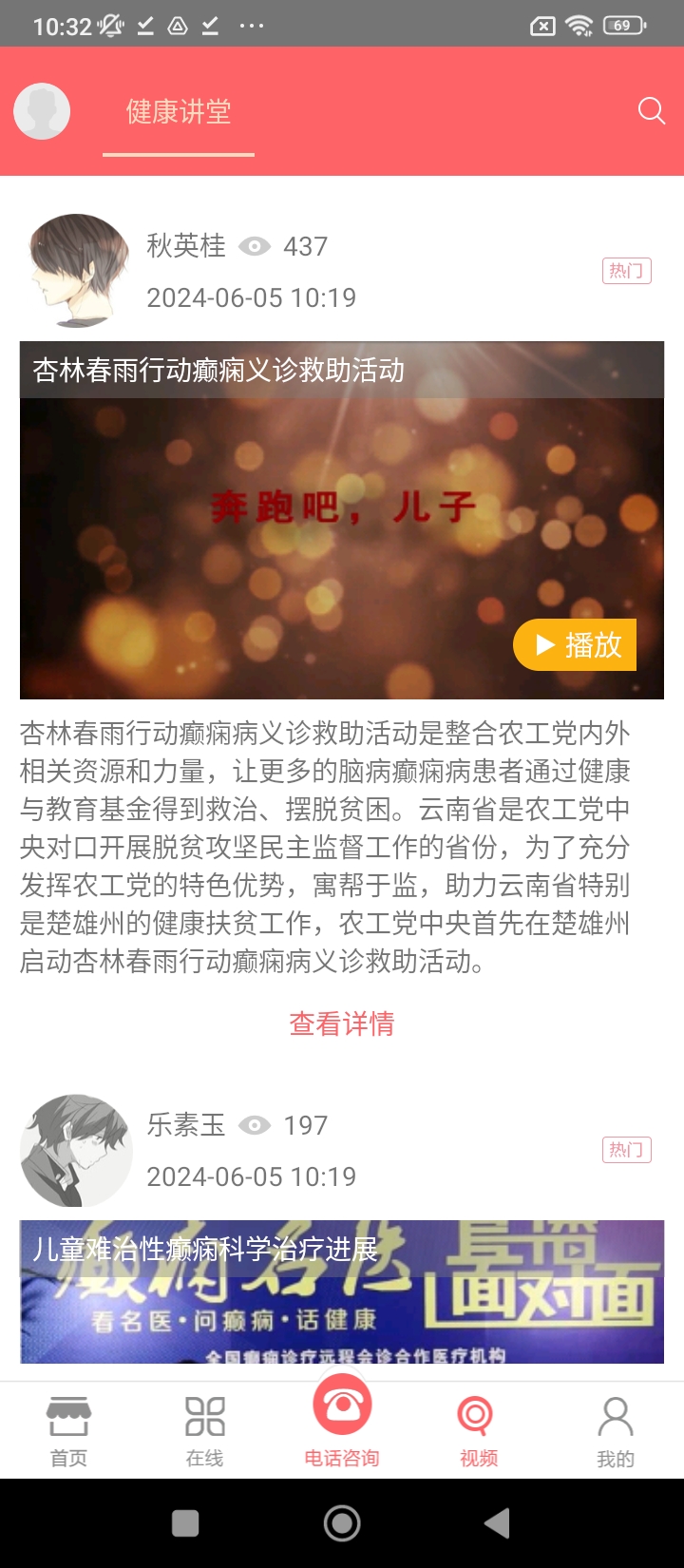Tap 秋英桂's avatar
This screenshot has width=684, height=1568.
coord(78,270)
